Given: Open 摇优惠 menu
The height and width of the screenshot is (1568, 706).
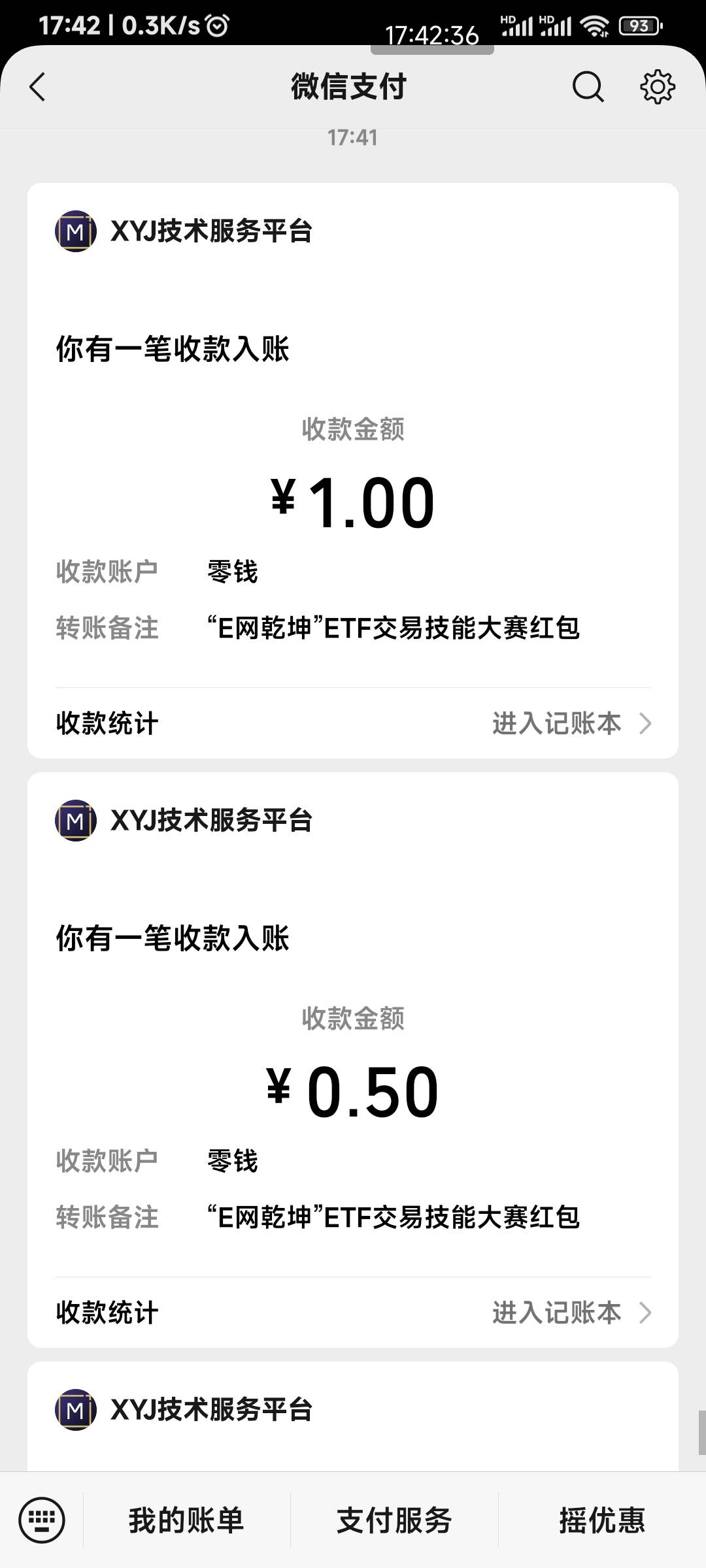Looking at the screenshot, I should [x=602, y=1520].
